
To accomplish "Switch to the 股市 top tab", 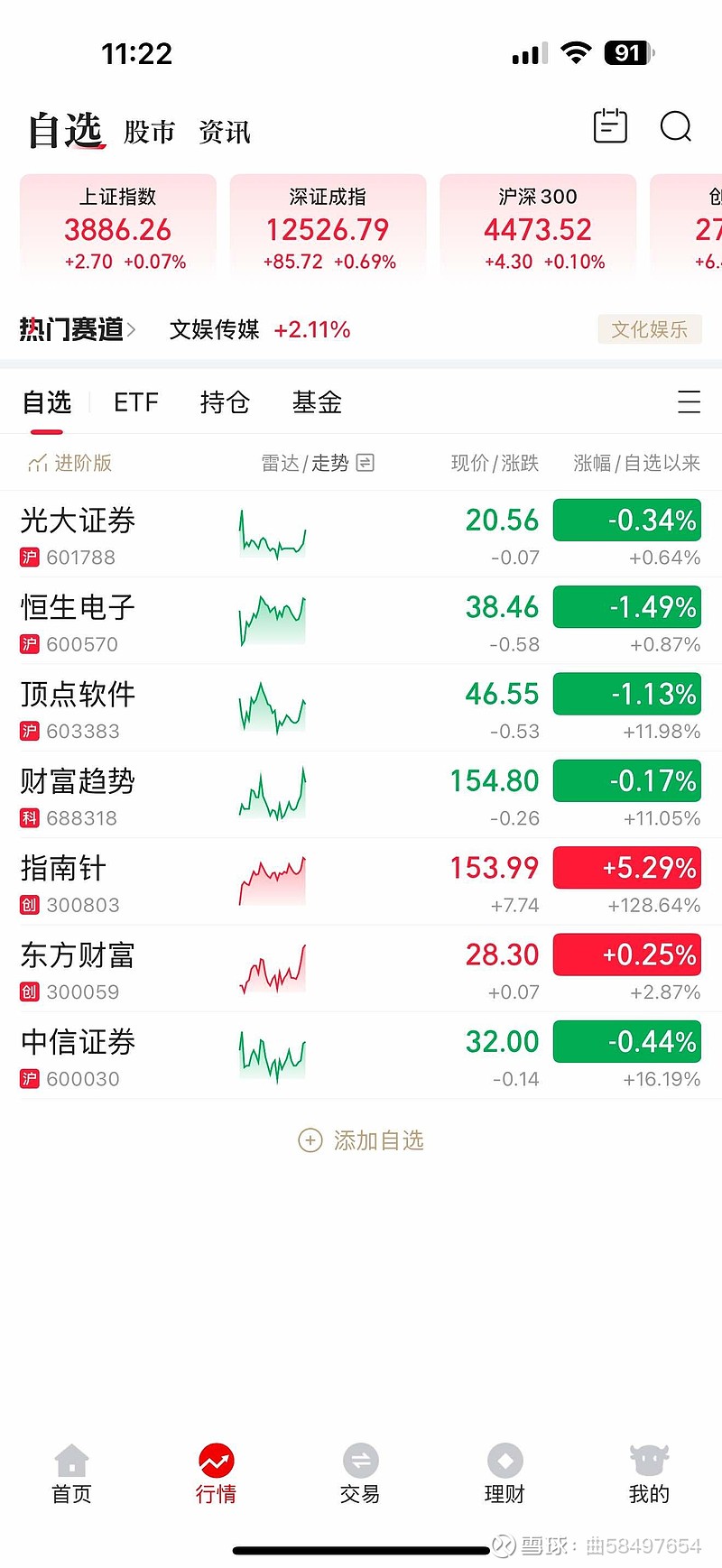I will [x=149, y=133].
